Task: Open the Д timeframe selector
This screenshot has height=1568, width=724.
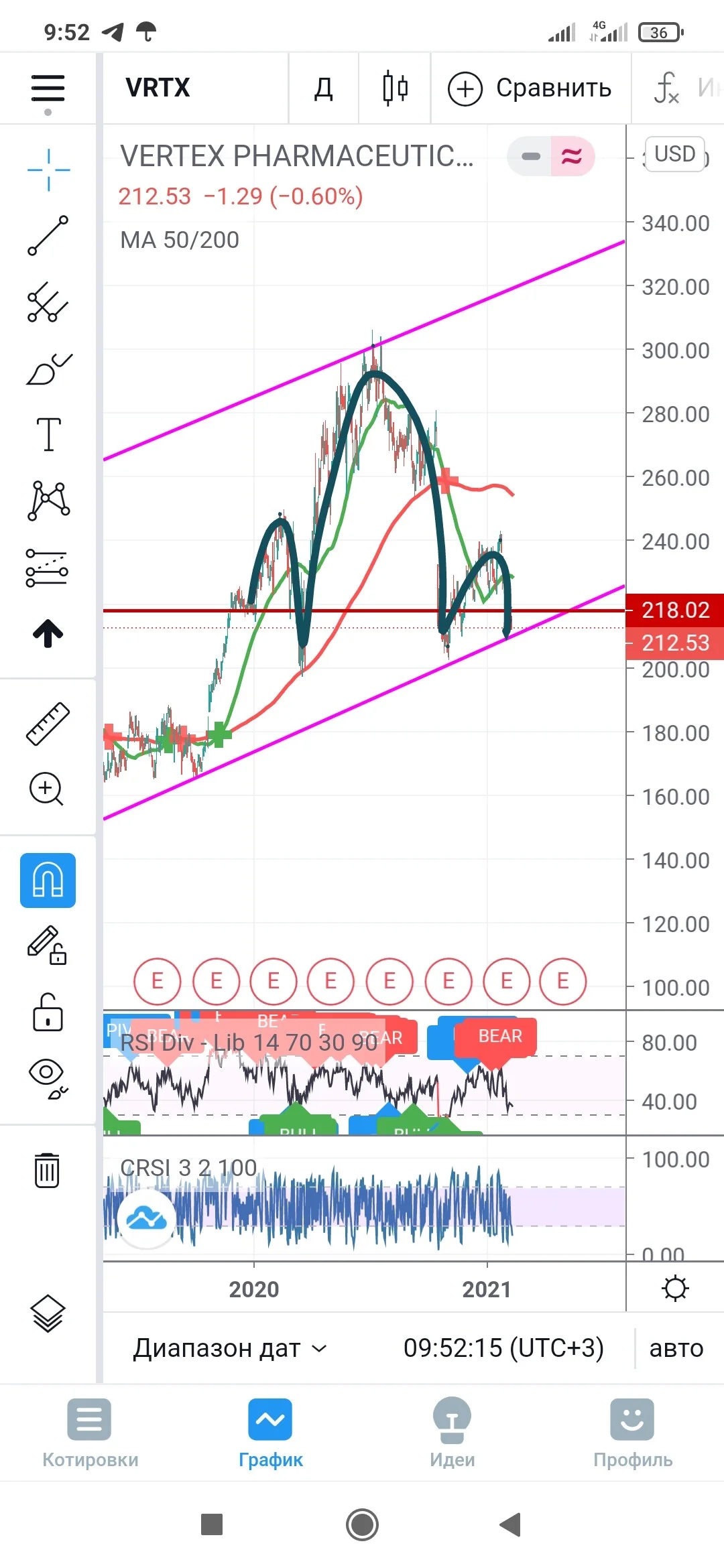Action: pyautogui.click(x=323, y=88)
